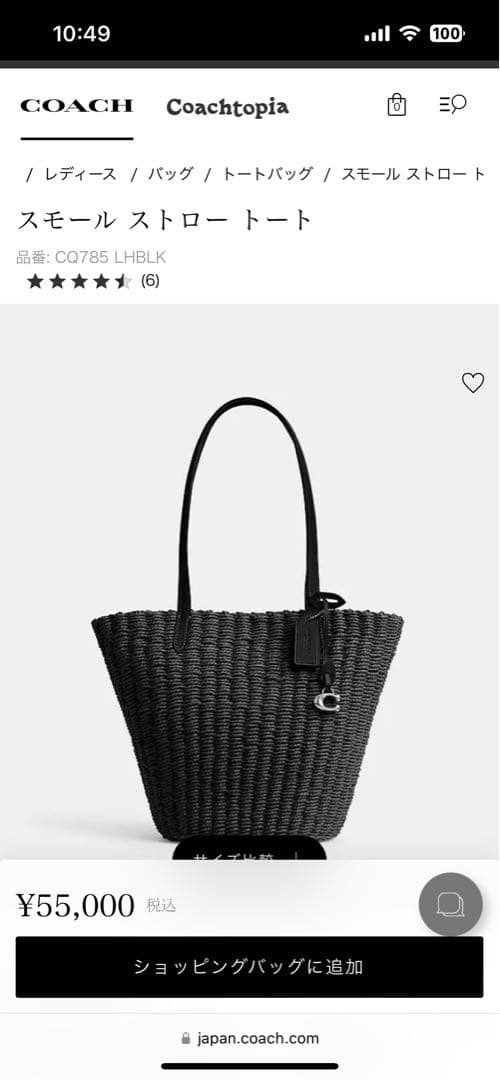500x1080 pixels.
Task: Tap ショッピングバッグに追加 button
Action: tap(249, 967)
